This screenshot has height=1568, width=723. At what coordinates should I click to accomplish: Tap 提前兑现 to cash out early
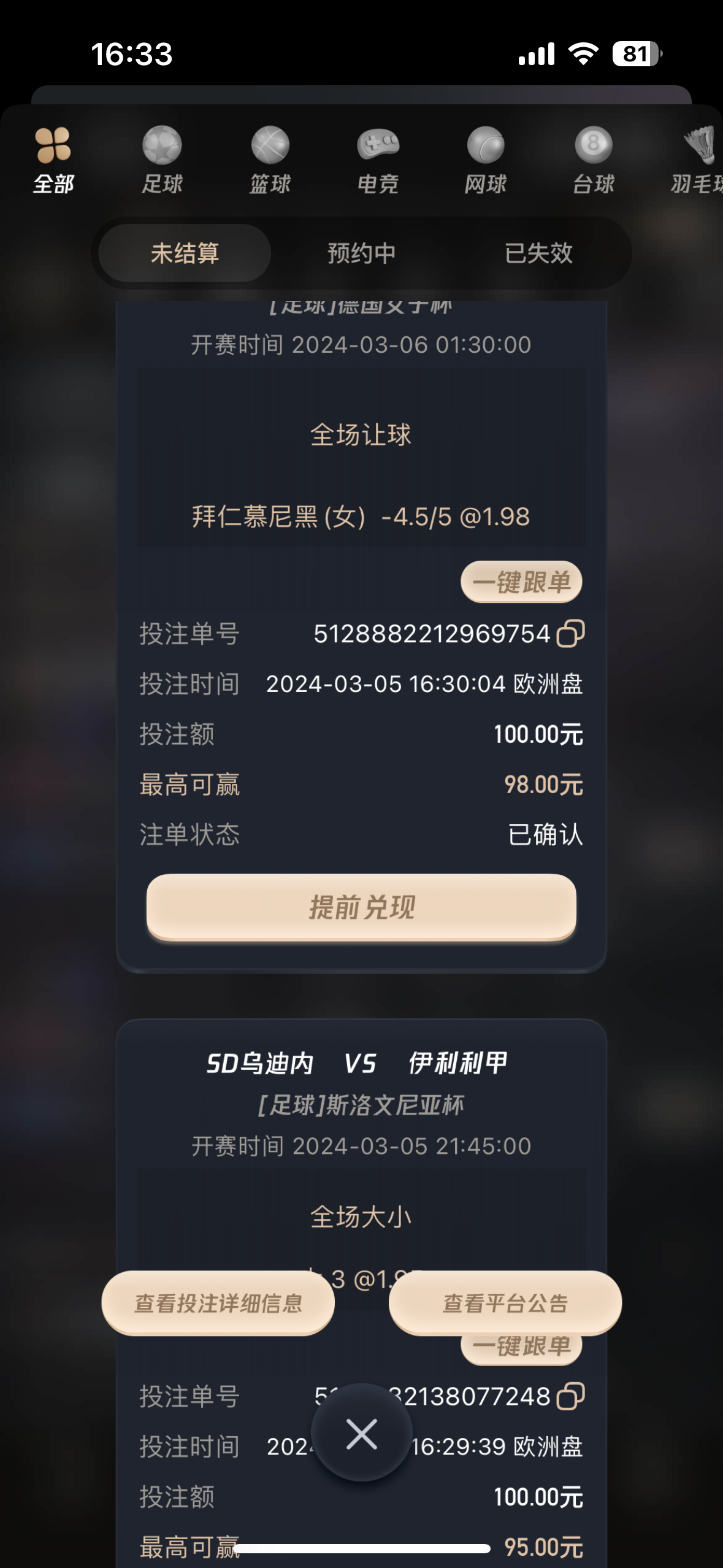click(361, 907)
